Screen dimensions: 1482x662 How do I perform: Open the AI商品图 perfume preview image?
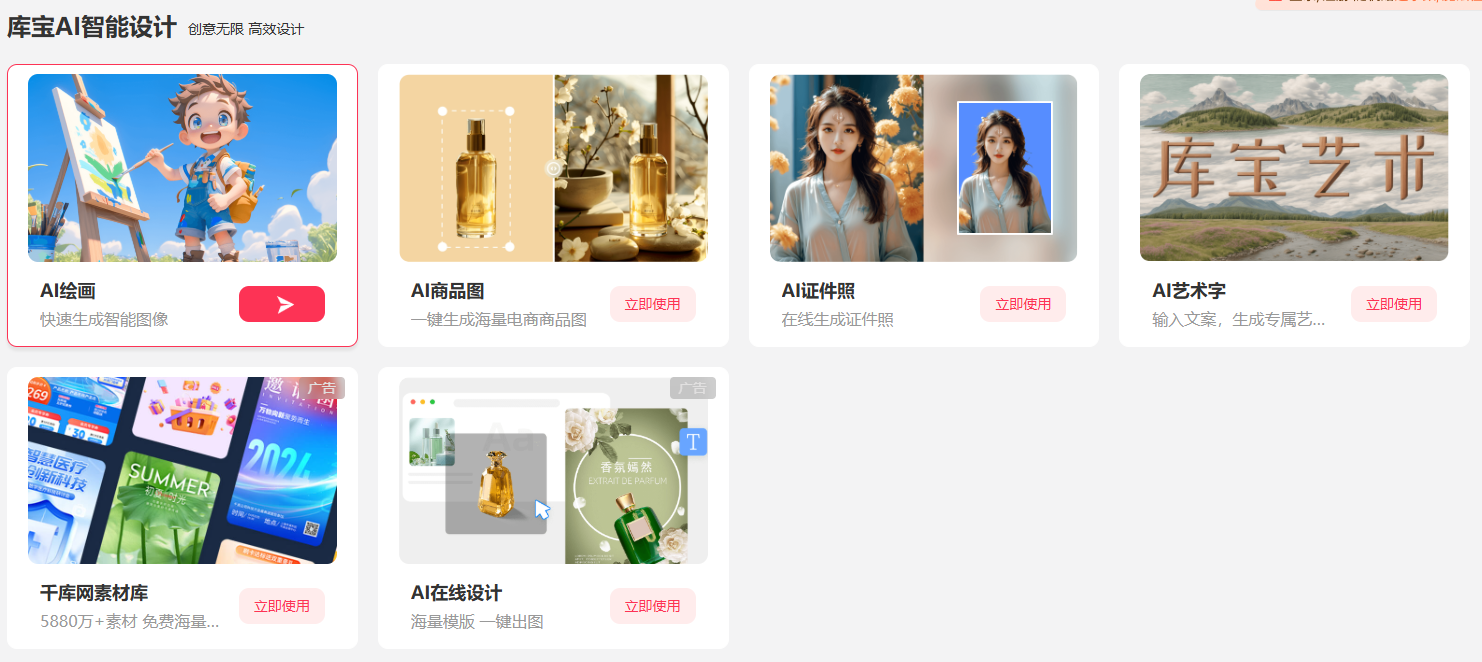tap(553, 168)
